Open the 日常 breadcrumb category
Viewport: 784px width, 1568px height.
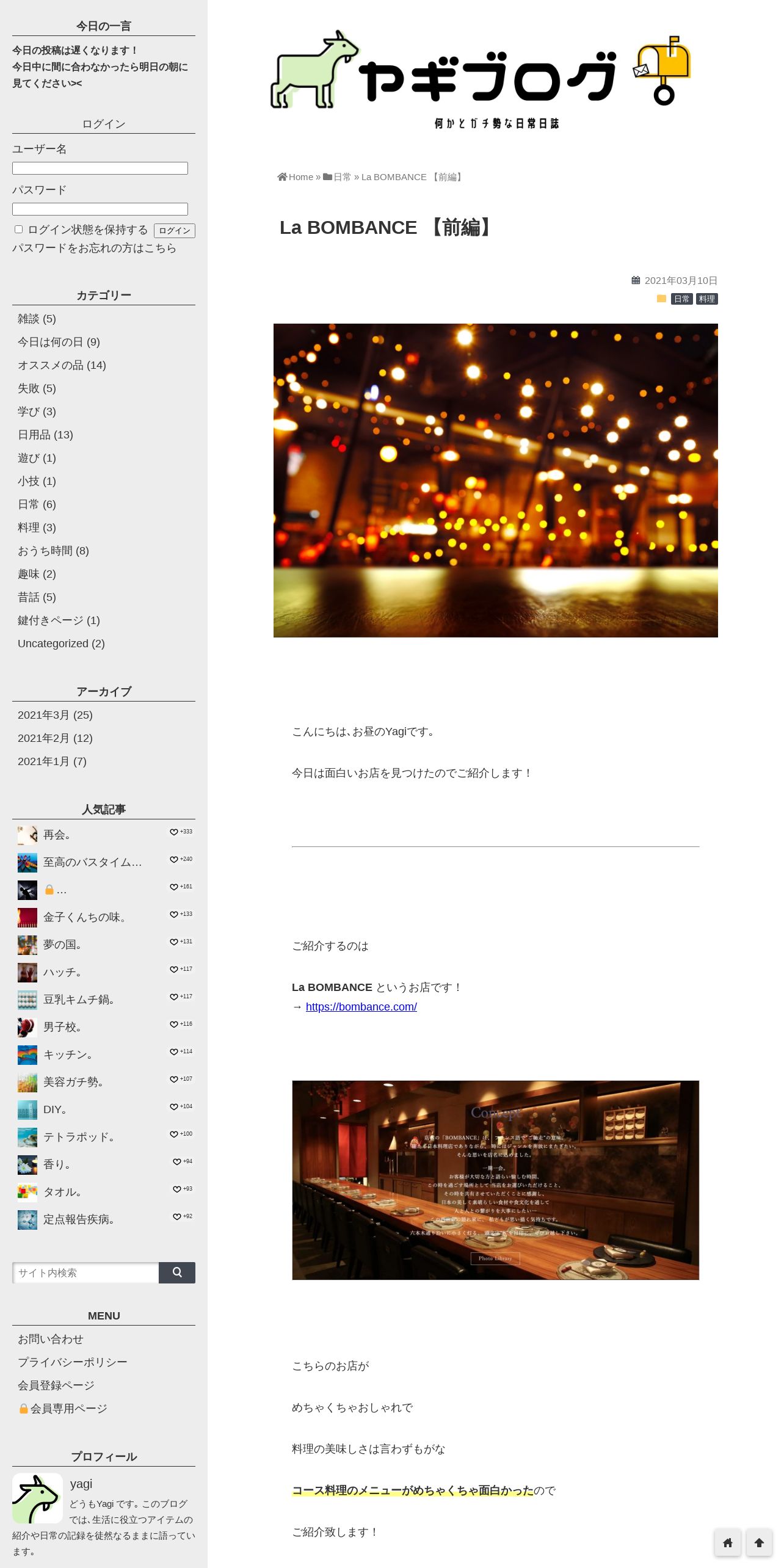[x=337, y=177]
